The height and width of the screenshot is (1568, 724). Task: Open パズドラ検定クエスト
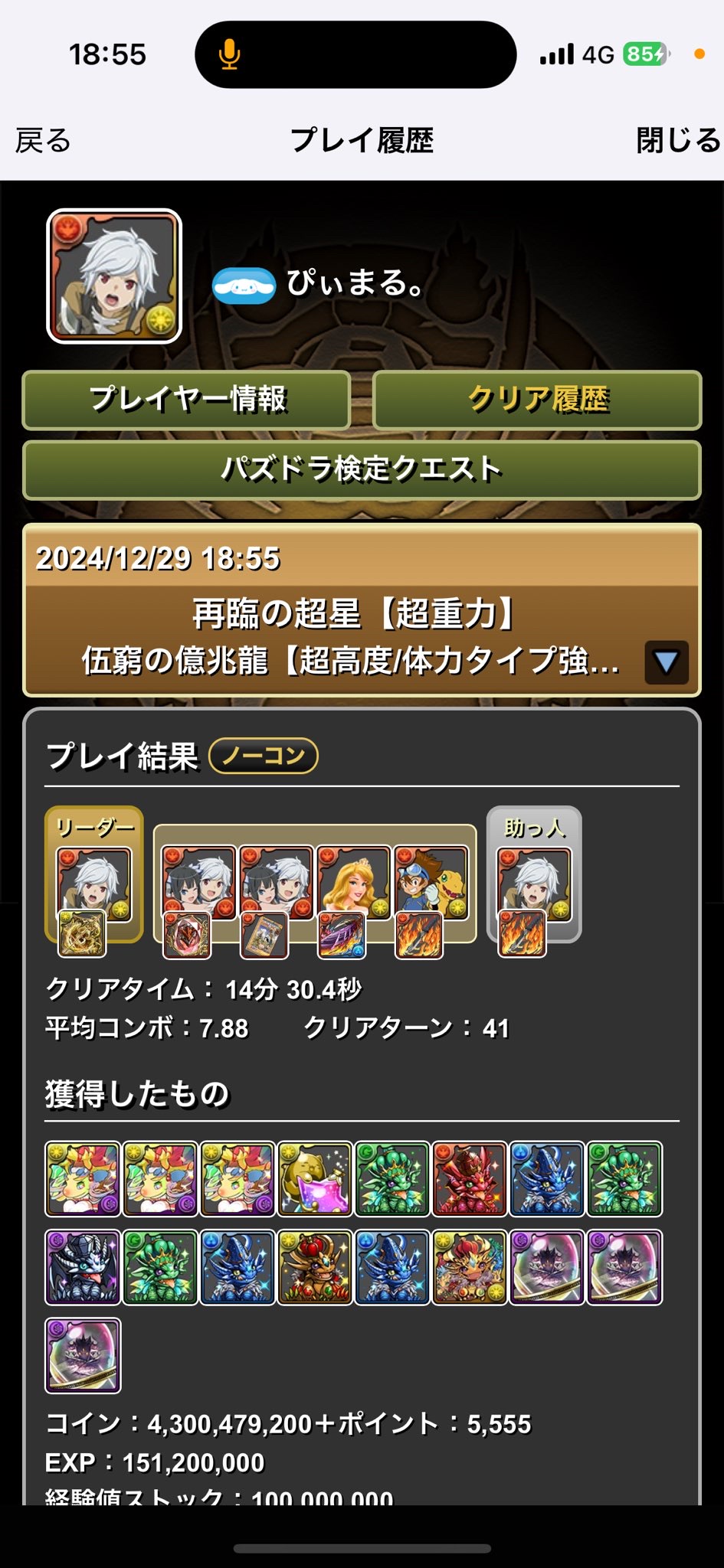[x=362, y=469]
